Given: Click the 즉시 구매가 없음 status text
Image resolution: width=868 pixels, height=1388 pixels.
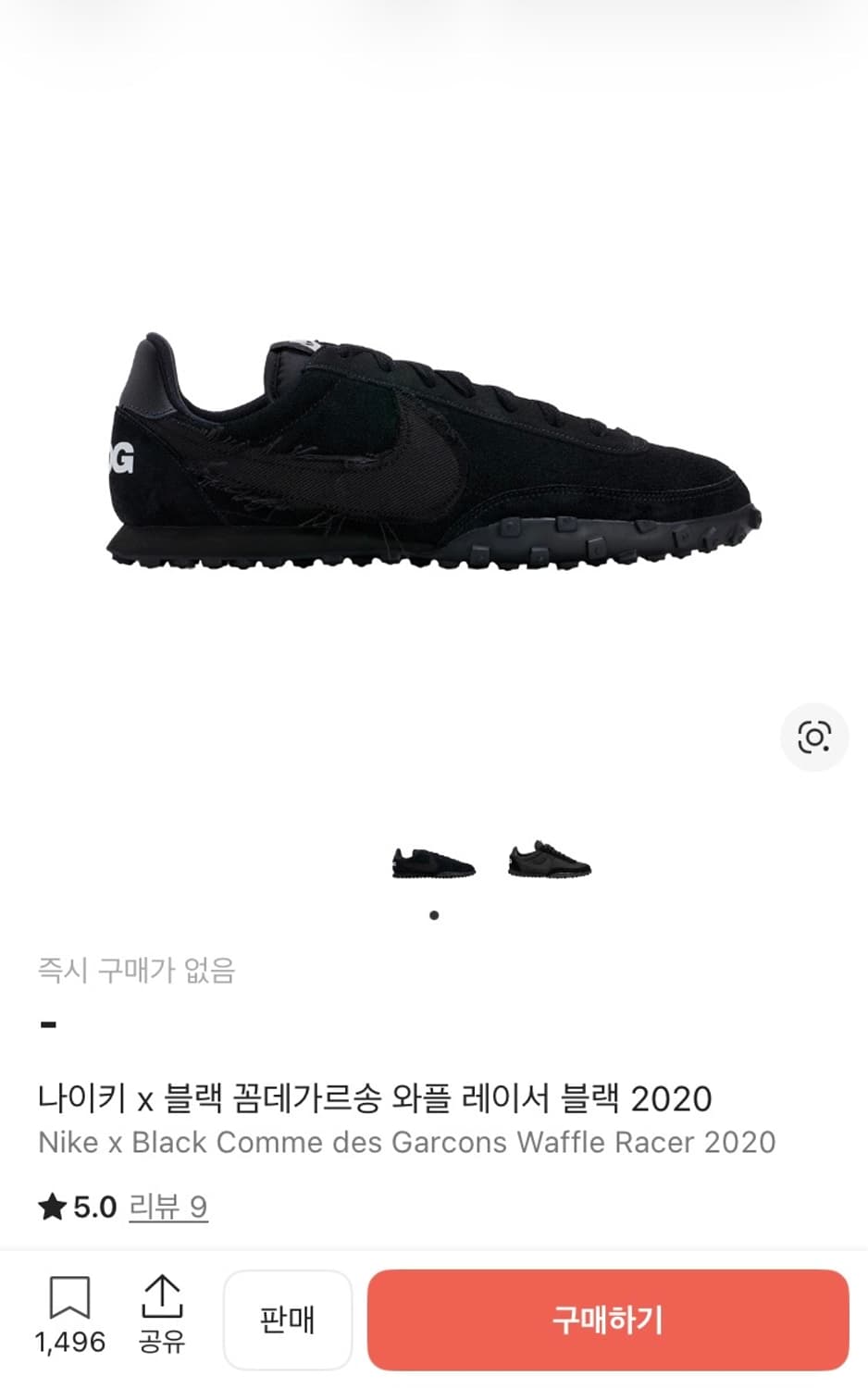Looking at the screenshot, I should 136,972.
